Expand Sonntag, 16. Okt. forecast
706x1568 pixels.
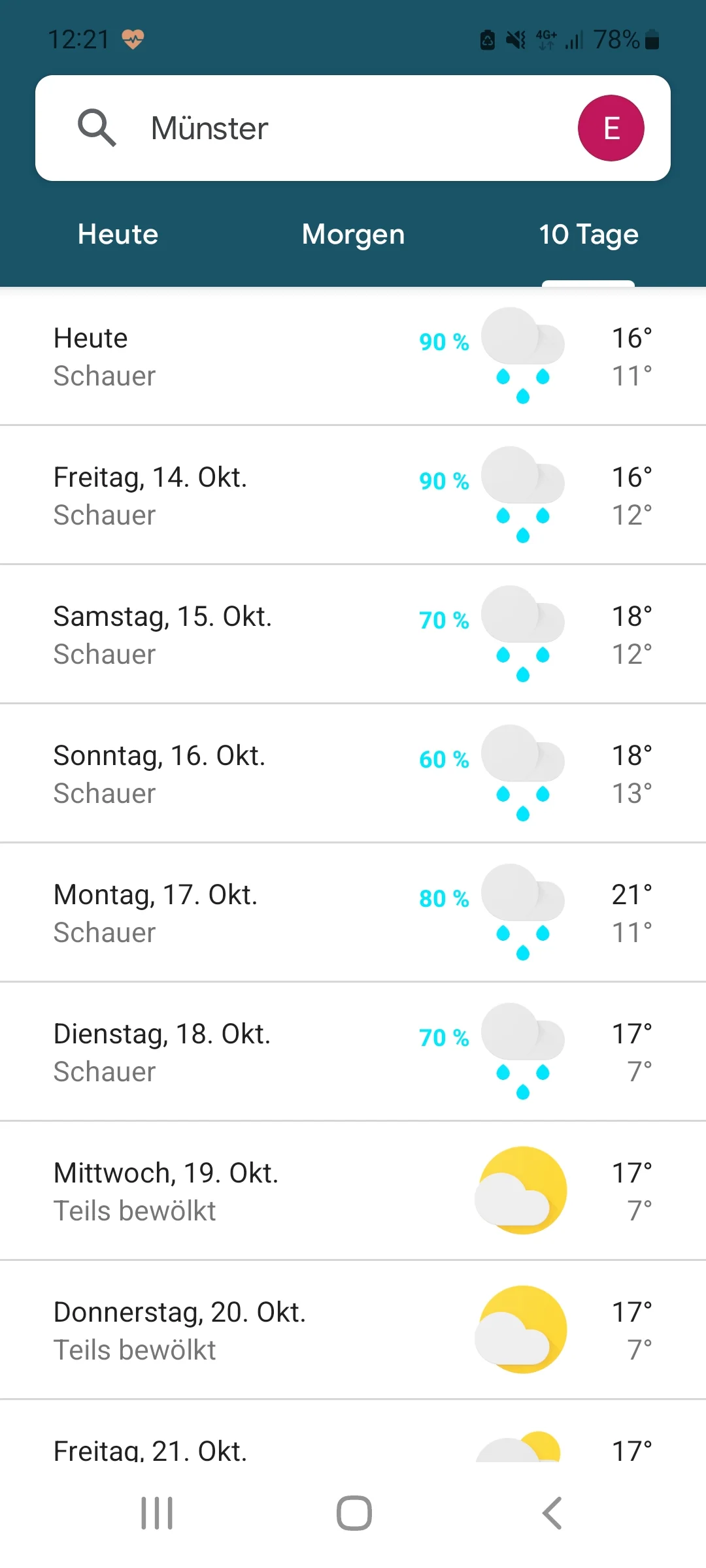coord(353,774)
